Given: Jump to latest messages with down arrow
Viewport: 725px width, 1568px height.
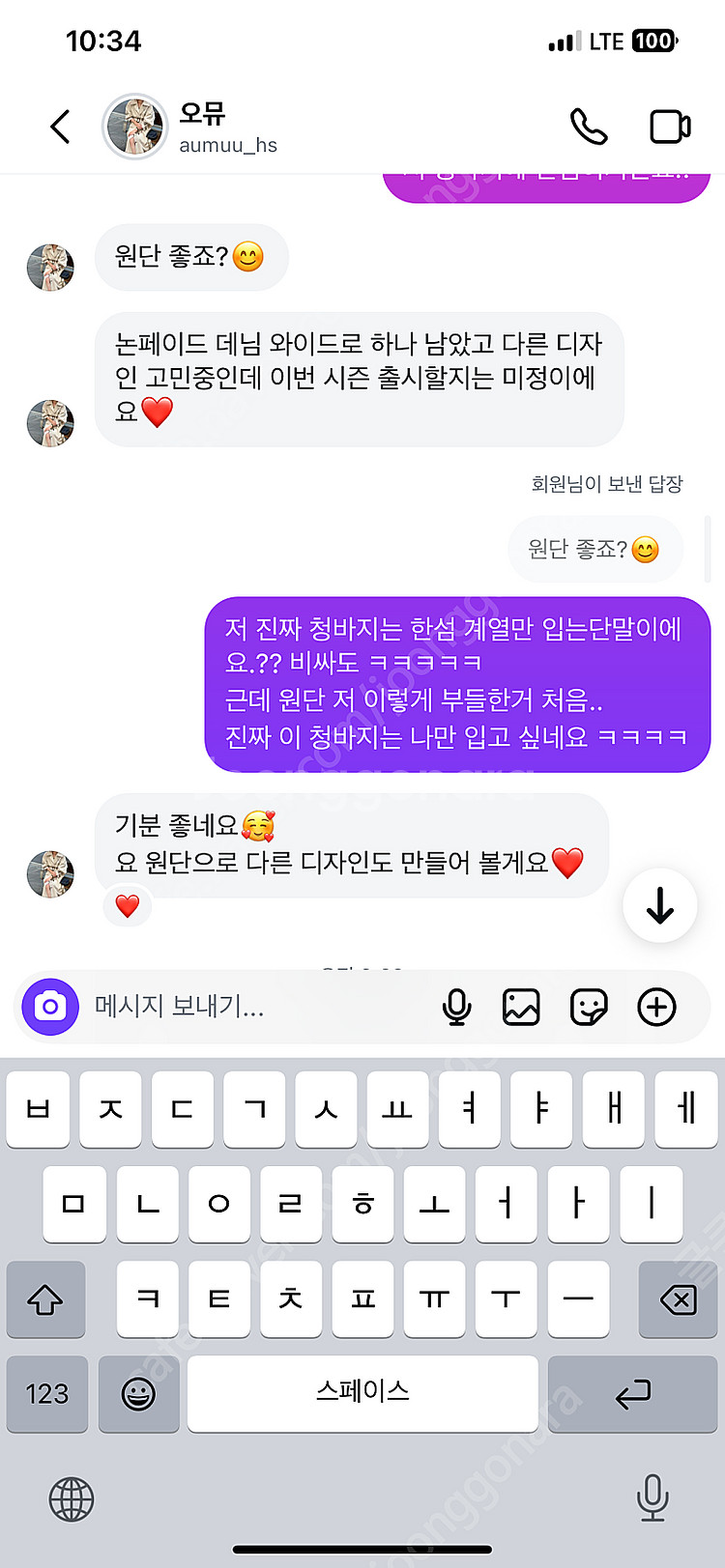Looking at the screenshot, I should click(x=660, y=905).
